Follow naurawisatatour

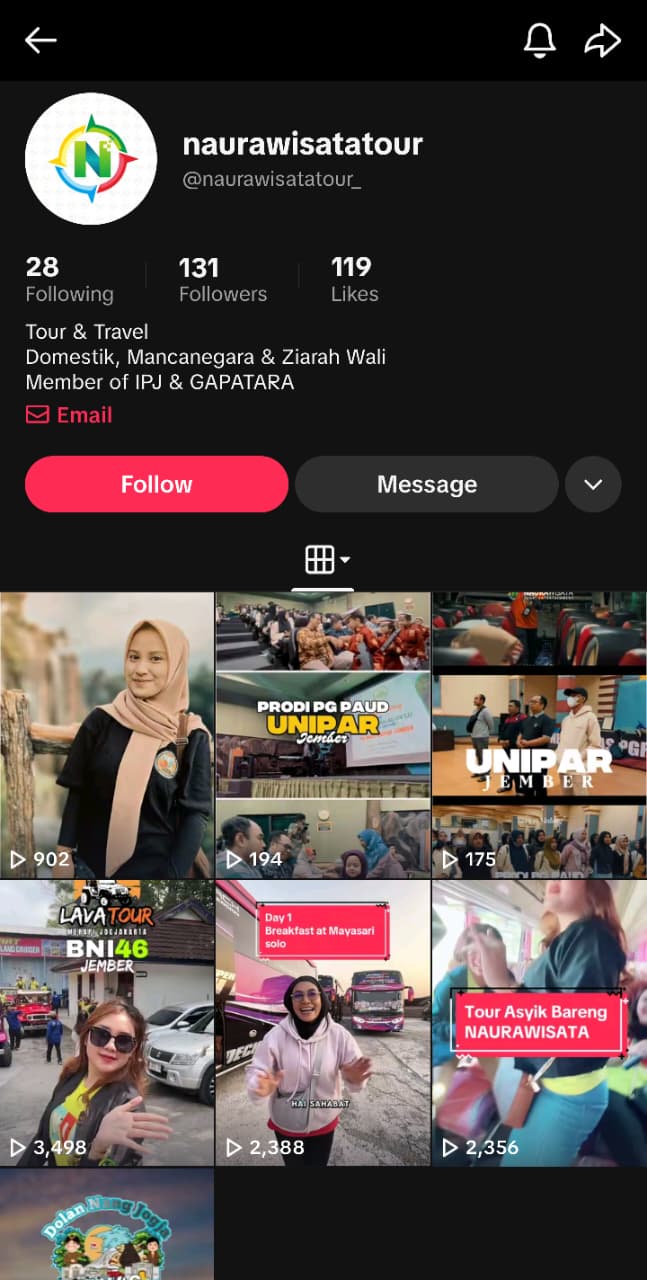[156, 484]
